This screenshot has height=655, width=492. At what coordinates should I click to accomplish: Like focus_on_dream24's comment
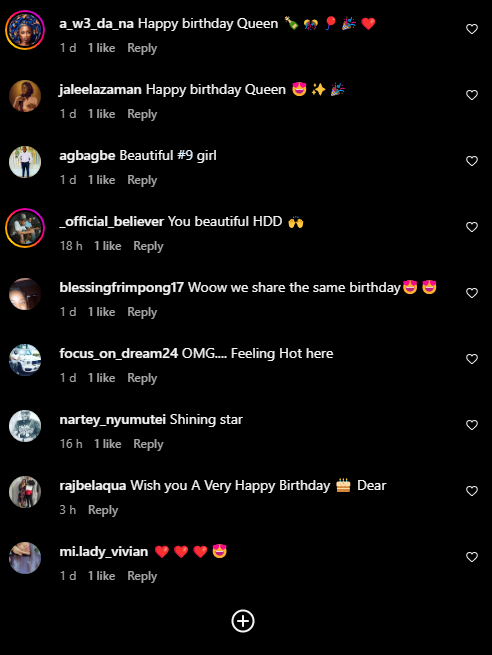click(x=472, y=359)
